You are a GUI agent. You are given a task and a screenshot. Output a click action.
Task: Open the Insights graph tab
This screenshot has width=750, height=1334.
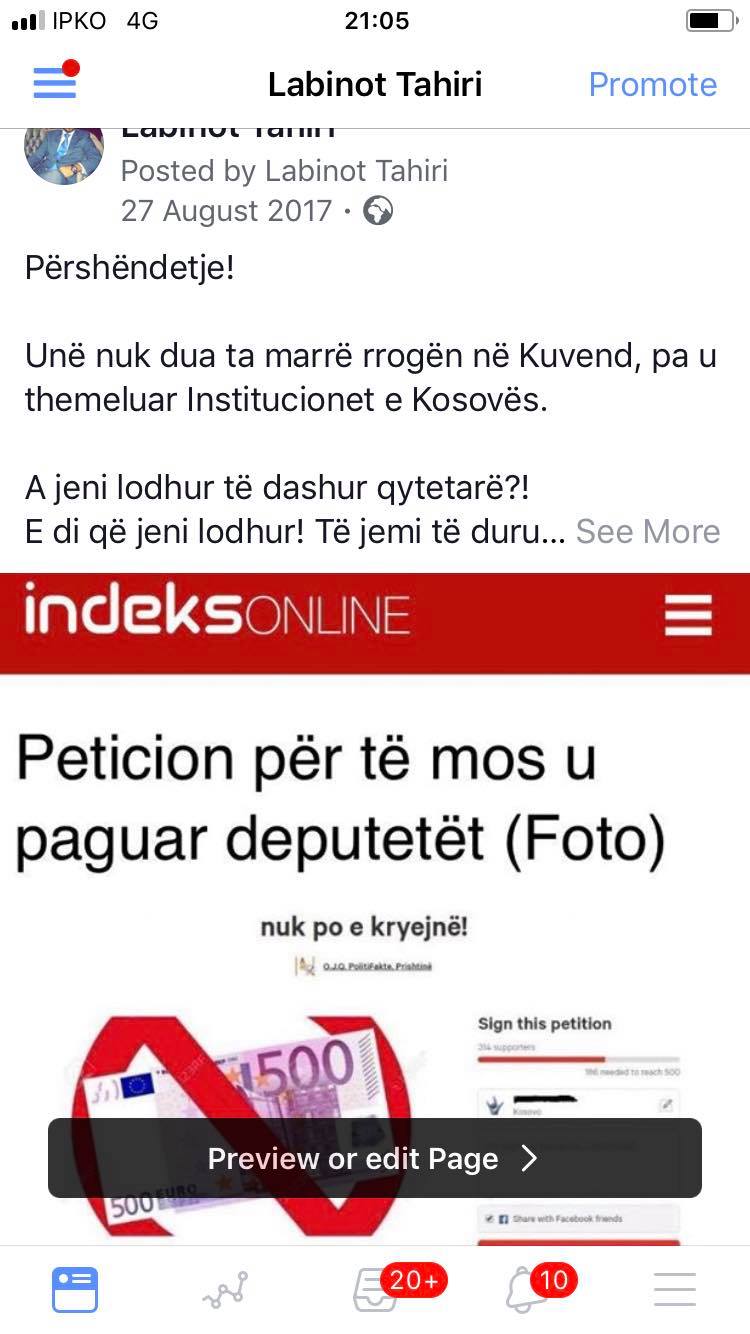click(x=225, y=1289)
